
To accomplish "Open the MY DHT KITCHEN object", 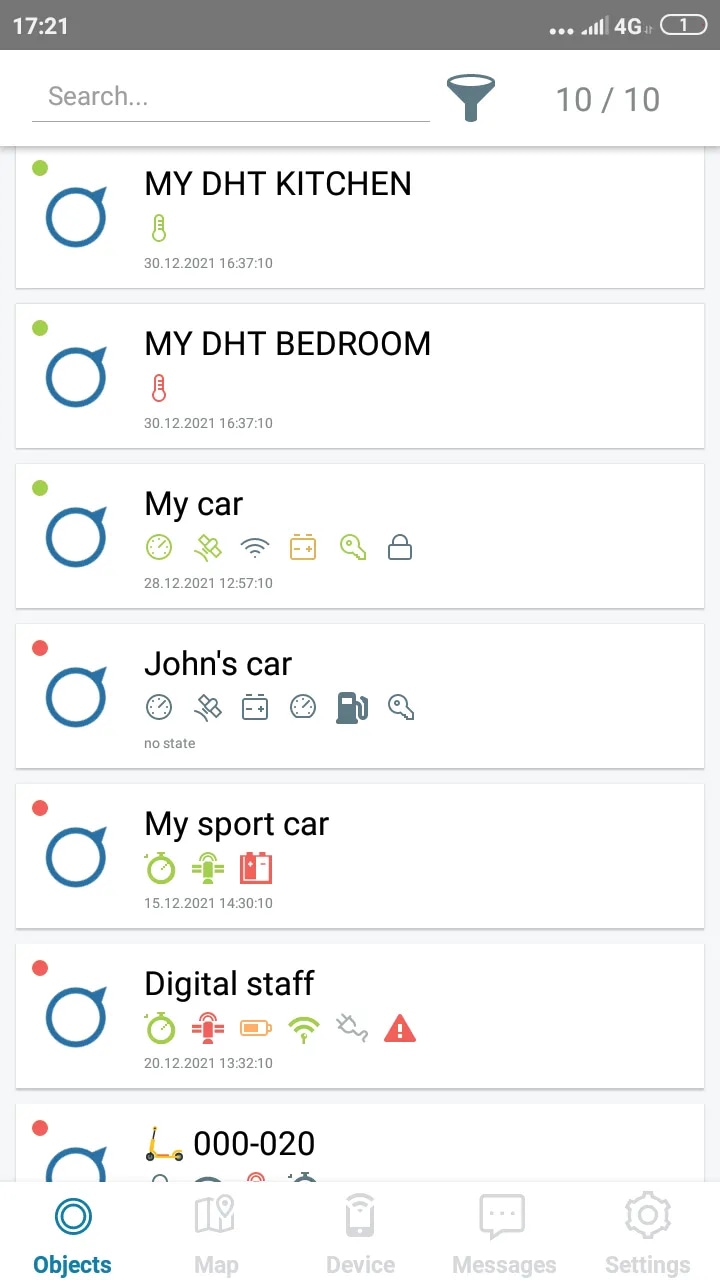I will 360,218.
